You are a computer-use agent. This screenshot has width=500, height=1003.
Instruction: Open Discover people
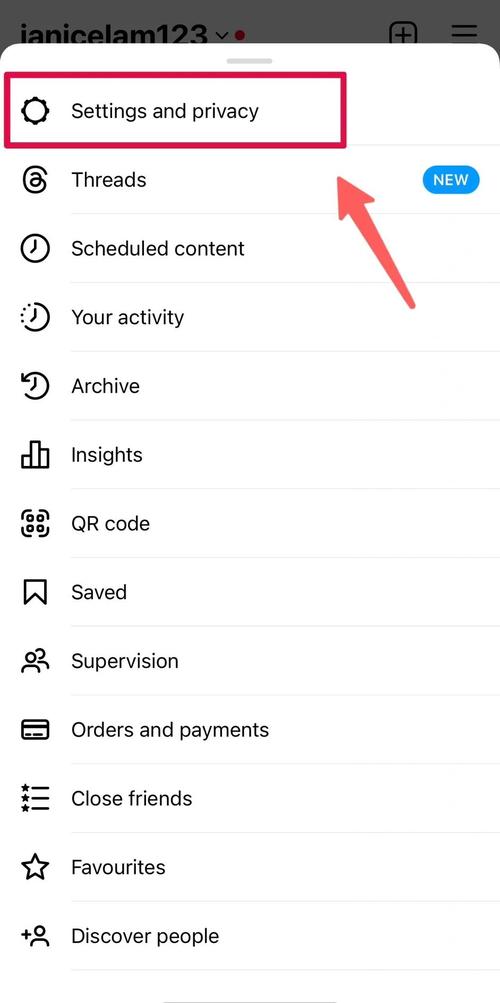click(250, 936)
